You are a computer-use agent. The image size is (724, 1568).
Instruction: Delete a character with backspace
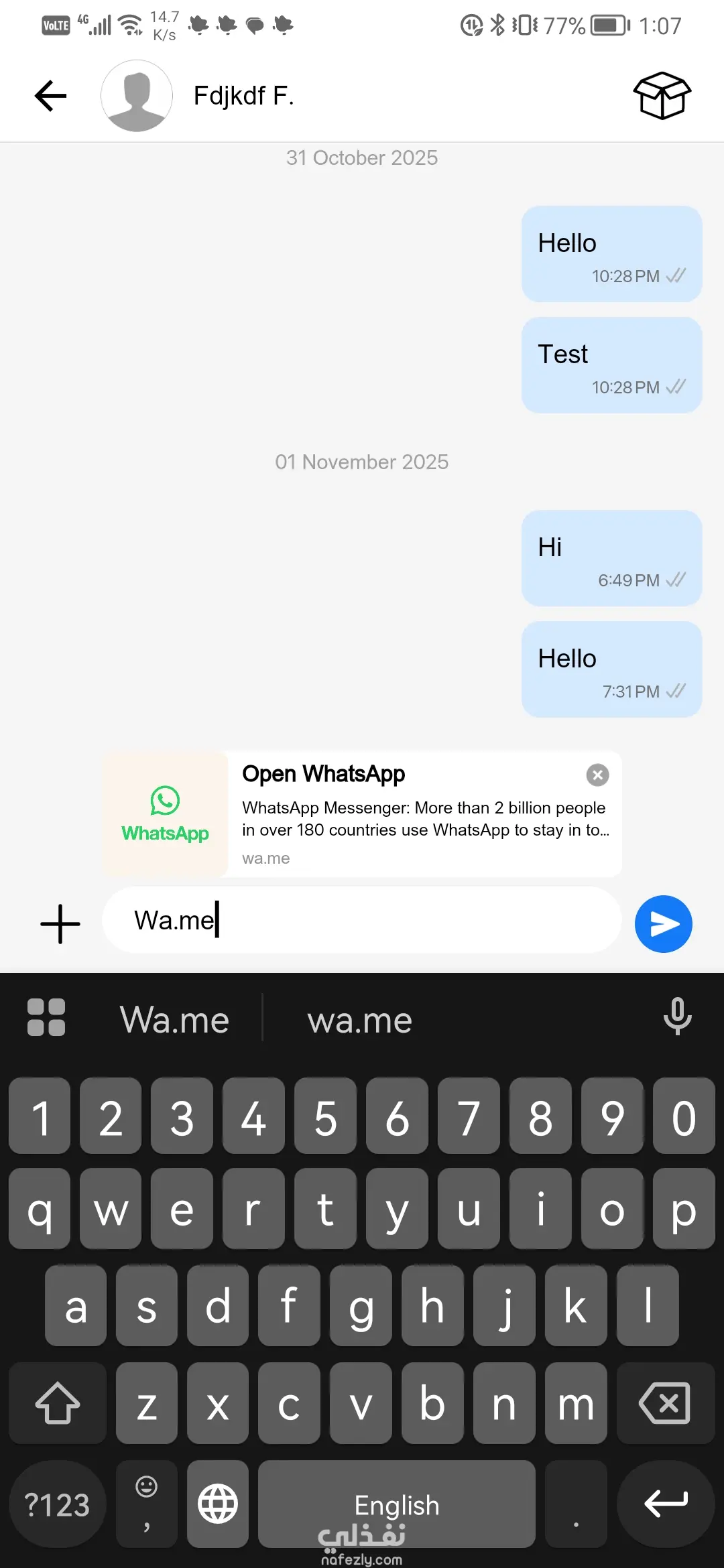[665, 1402]
